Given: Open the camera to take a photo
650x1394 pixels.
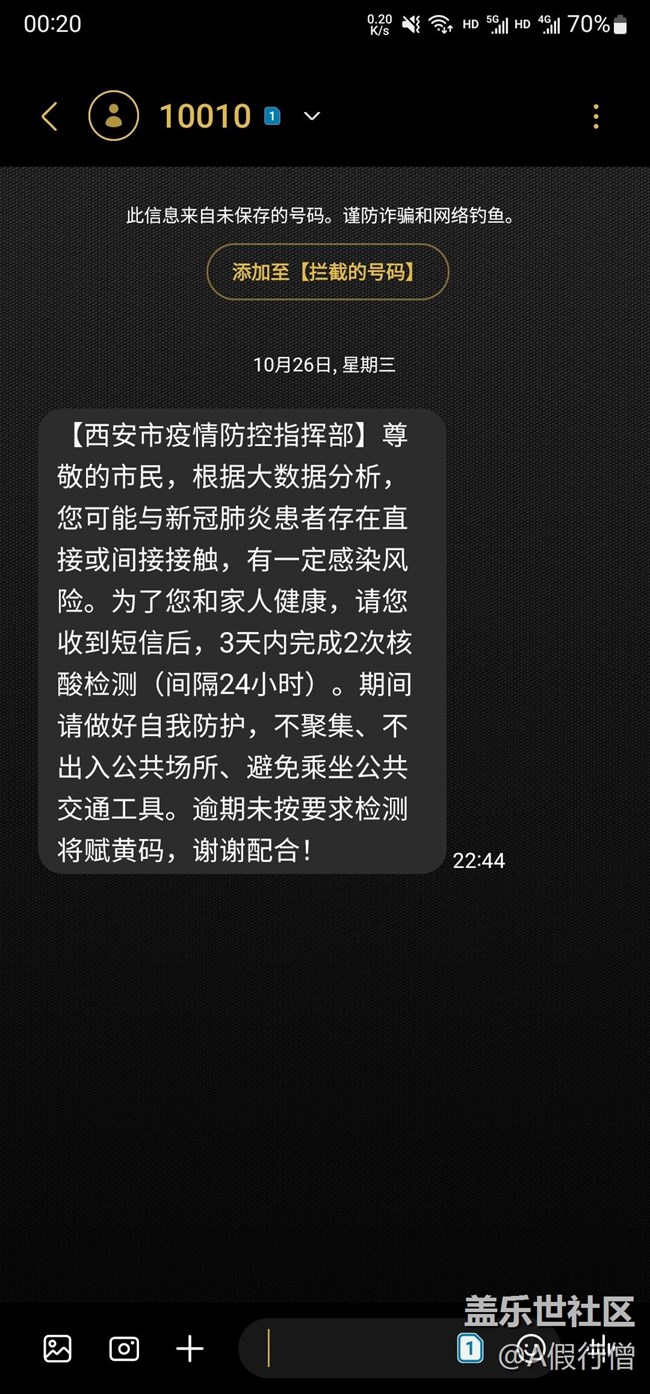Looking at the screenshot, I should [x=124, y=1348].
